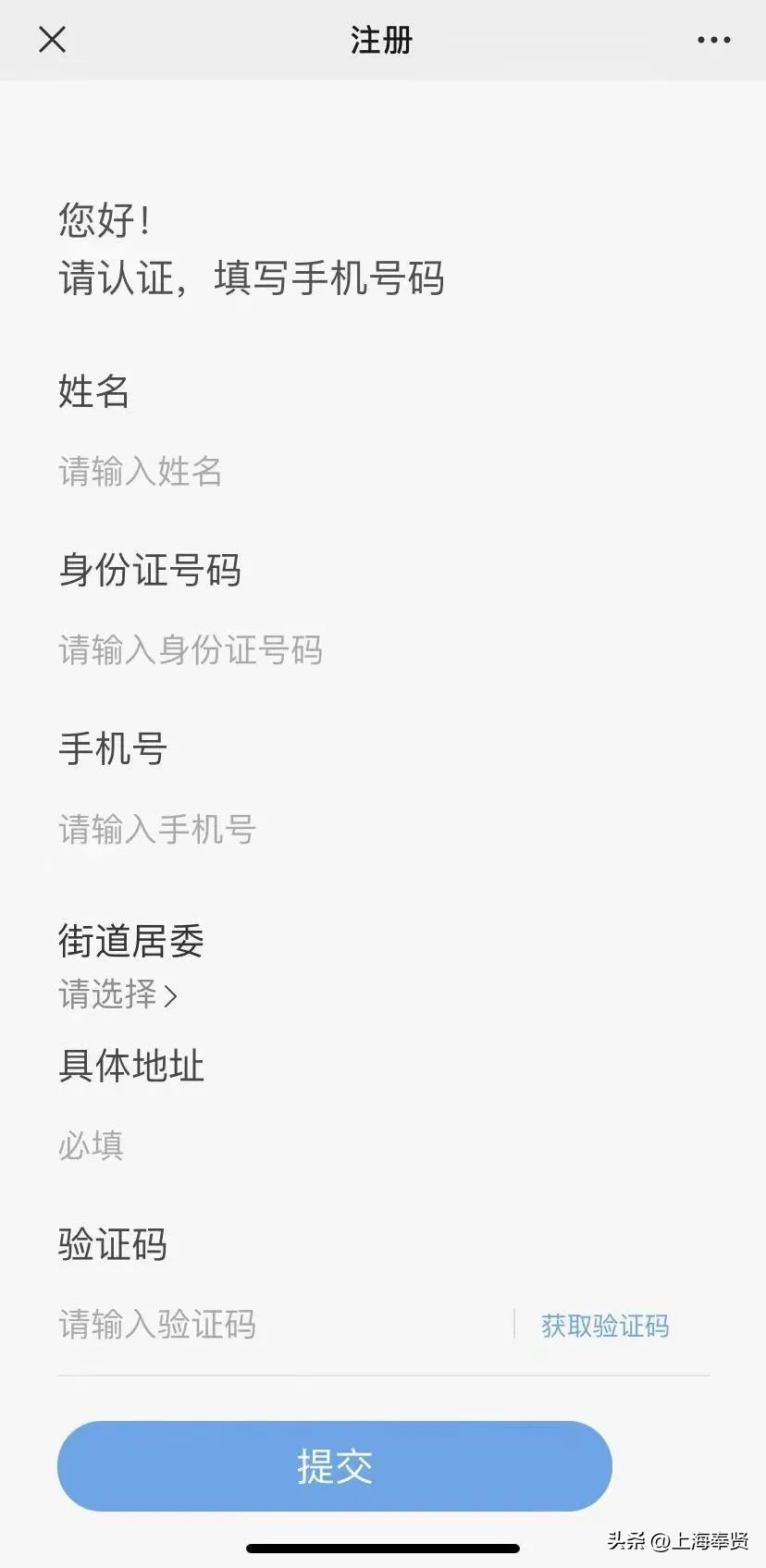Click the 手机号 section label
Viewport: 766px width, 1568px height.
coord(111,749)
